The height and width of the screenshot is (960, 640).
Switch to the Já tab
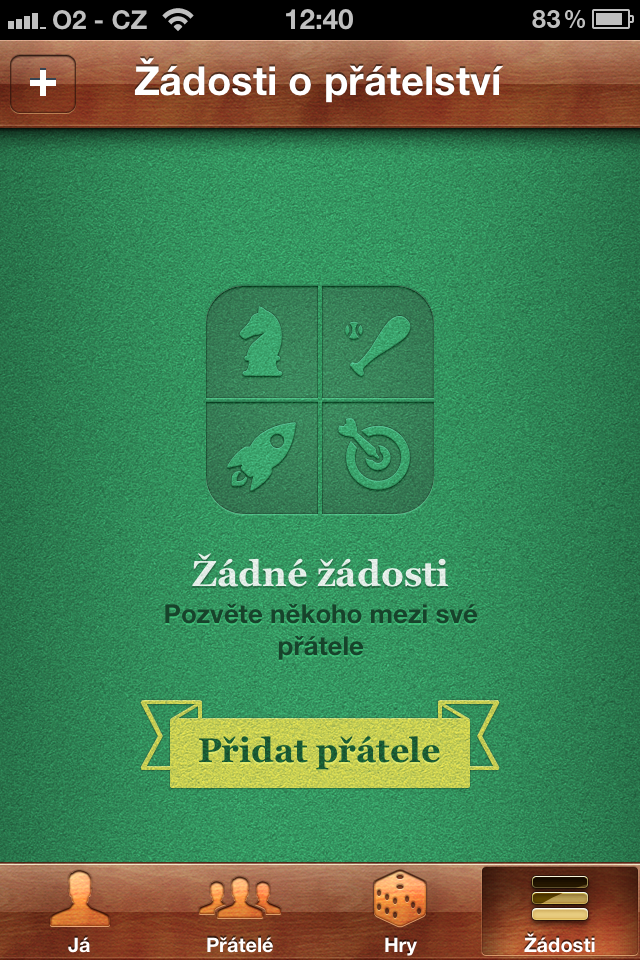[80, 911]
